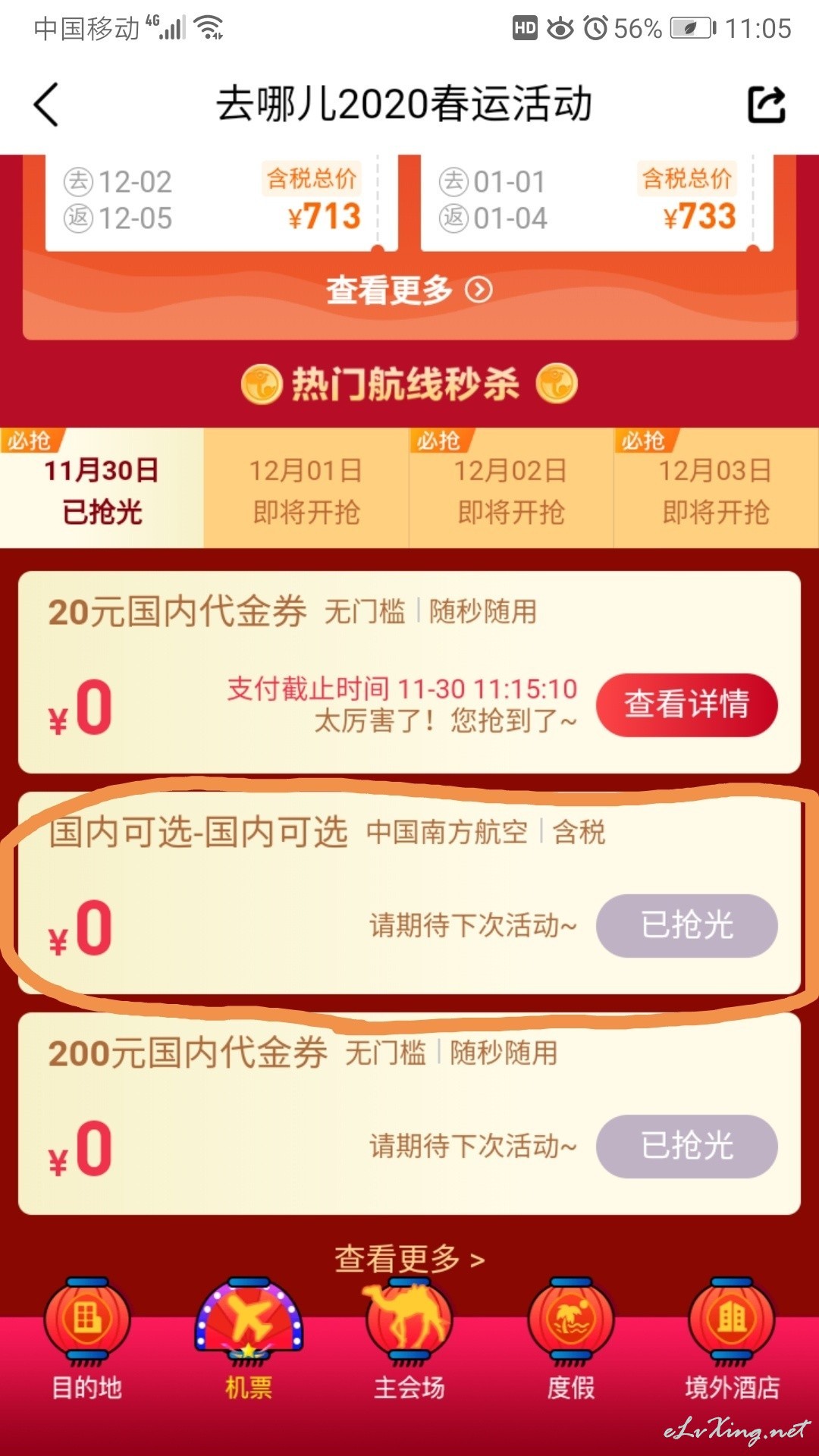Go back using the top-left arrow

pos(46,104)
